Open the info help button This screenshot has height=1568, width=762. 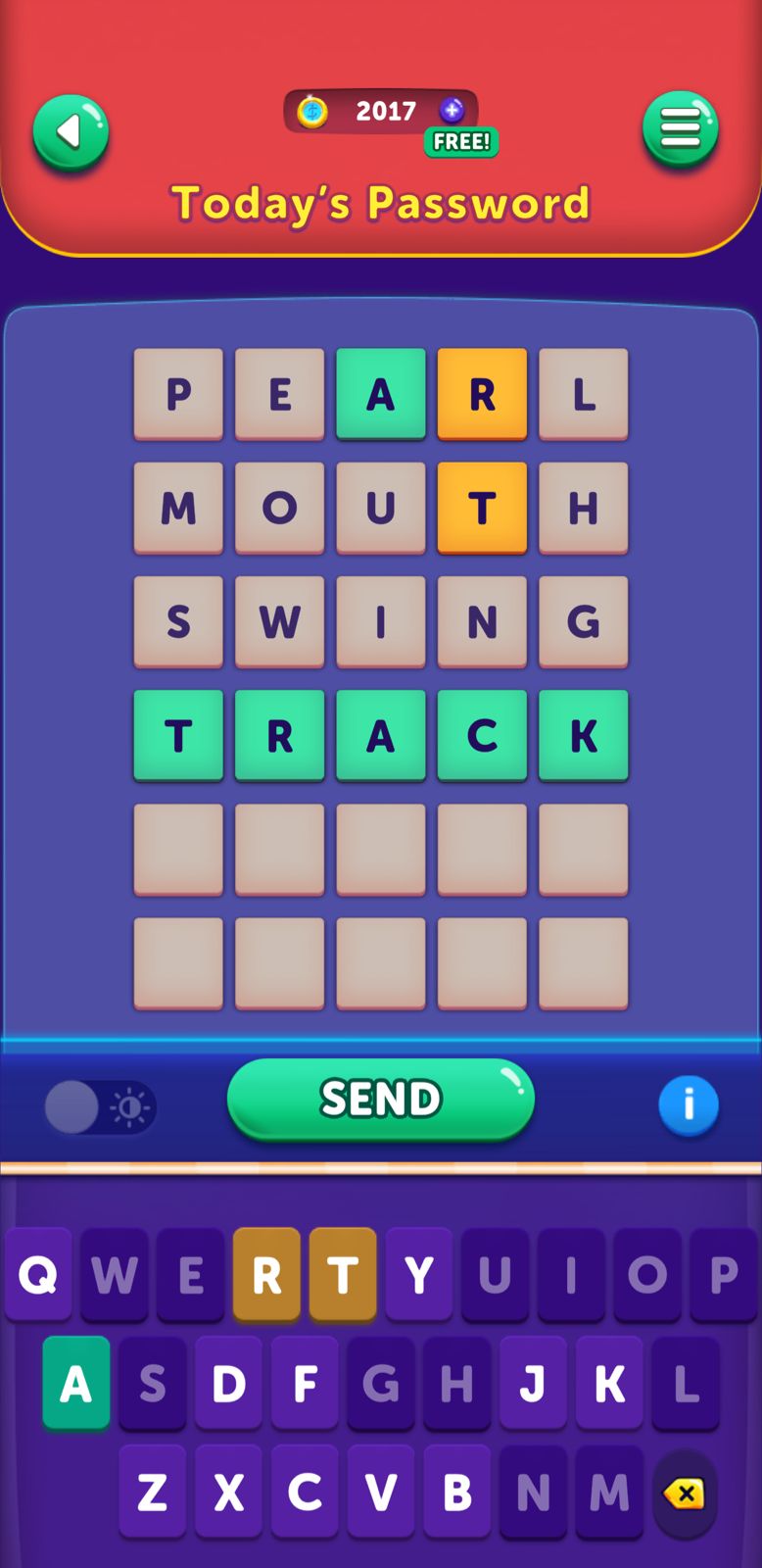(x=688, y=1105)
